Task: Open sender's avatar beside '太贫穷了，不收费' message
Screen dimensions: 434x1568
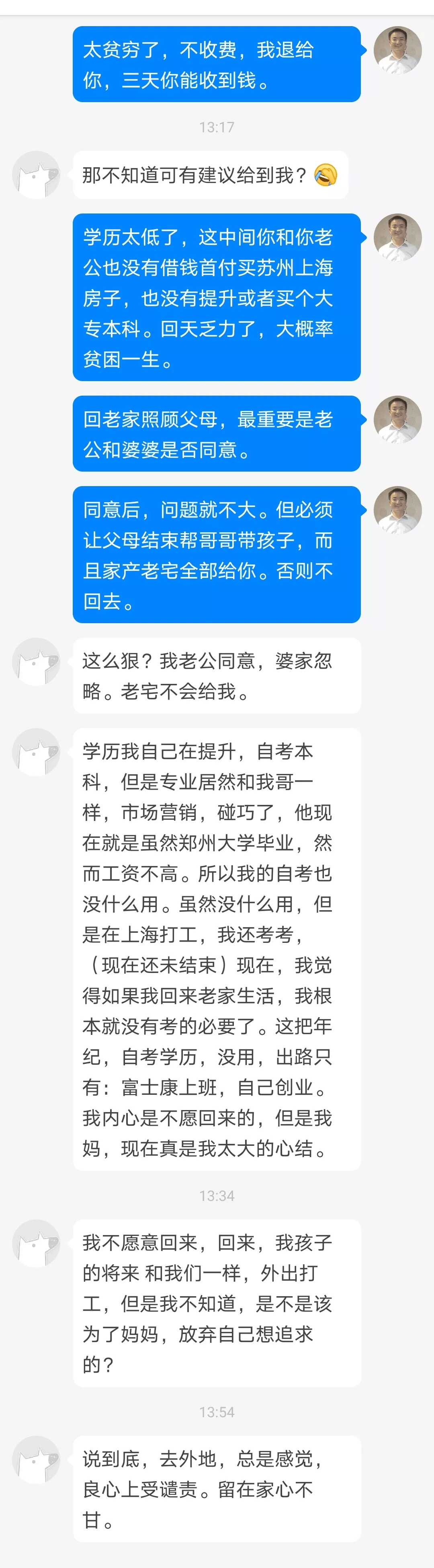Action: pyautogui.click(x=397, y=51)
